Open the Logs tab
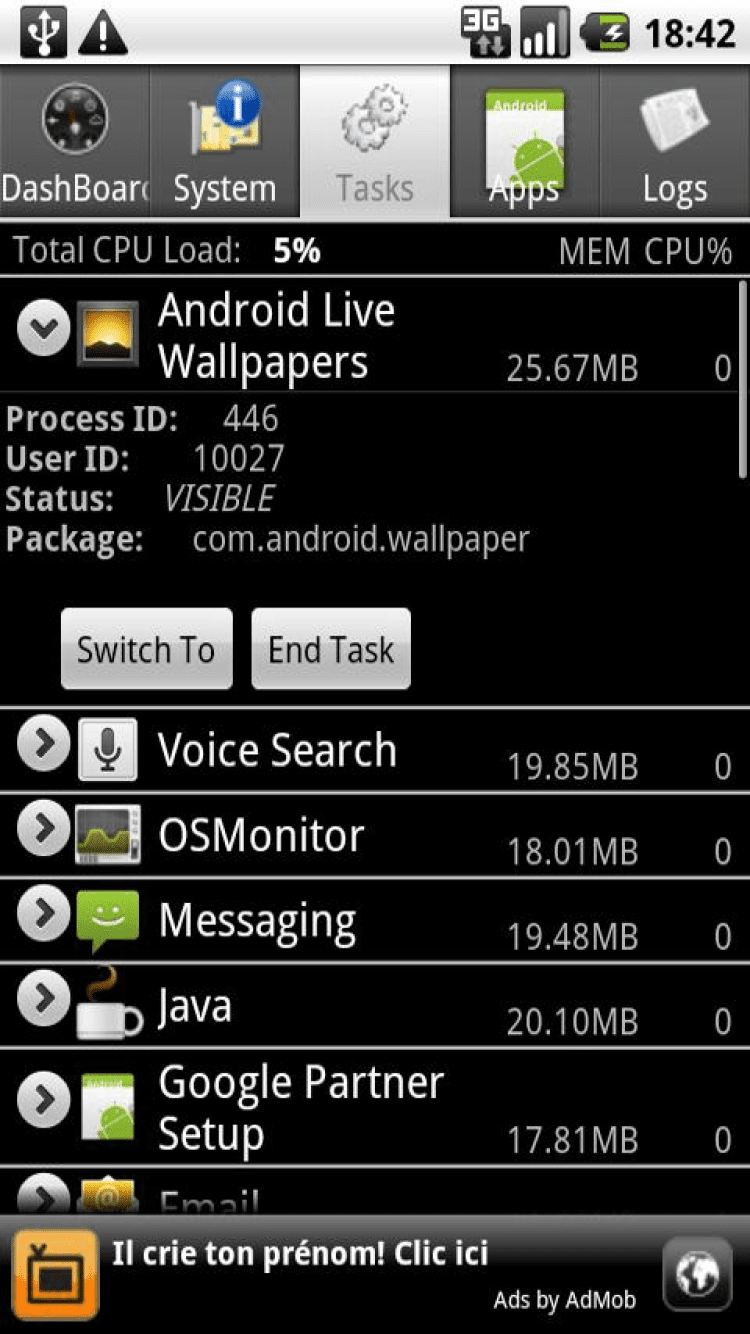 tap(674, 142)
